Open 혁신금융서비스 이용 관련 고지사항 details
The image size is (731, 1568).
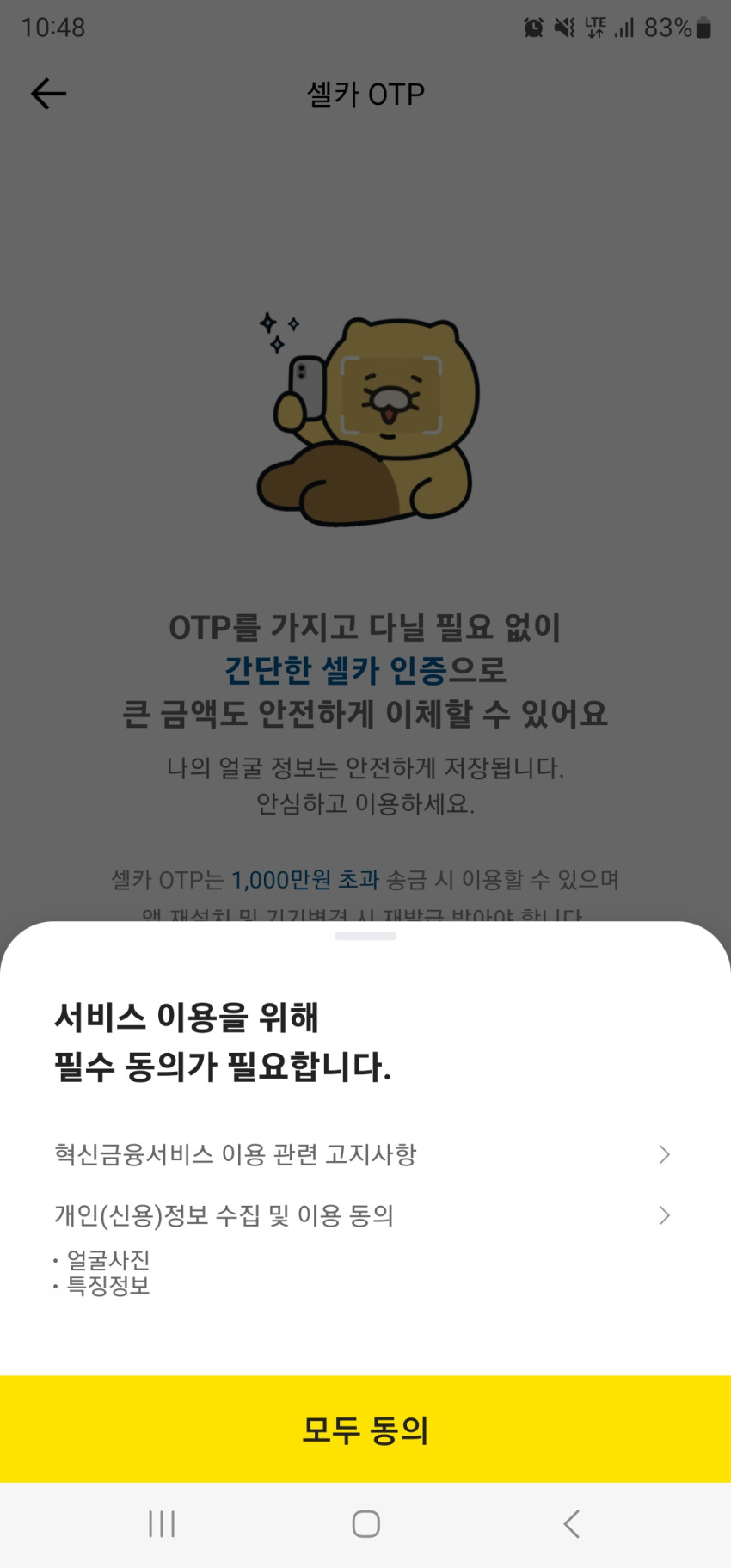[x=365, y=1154]
